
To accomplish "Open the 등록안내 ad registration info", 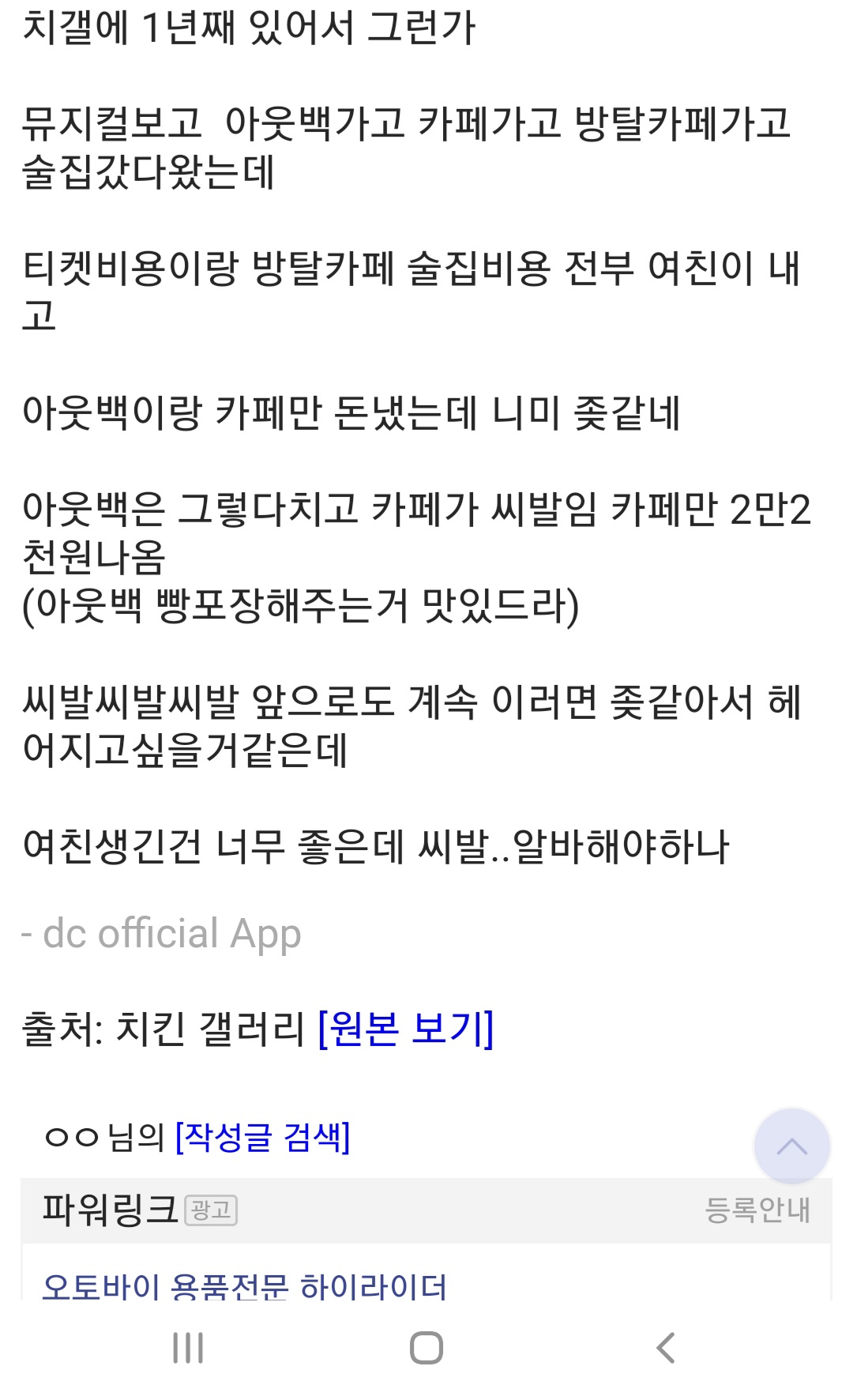I will click(x=757, y=1210).
